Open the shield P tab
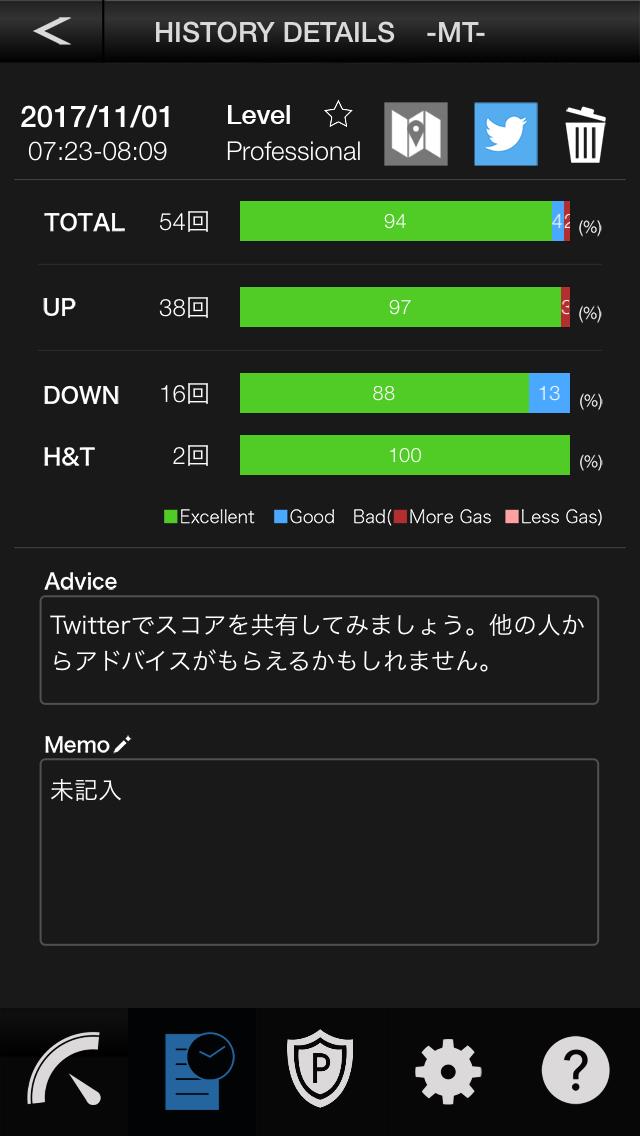Screen dimensions: 640x1136 pyautogui.click(x=320, y=1071)
